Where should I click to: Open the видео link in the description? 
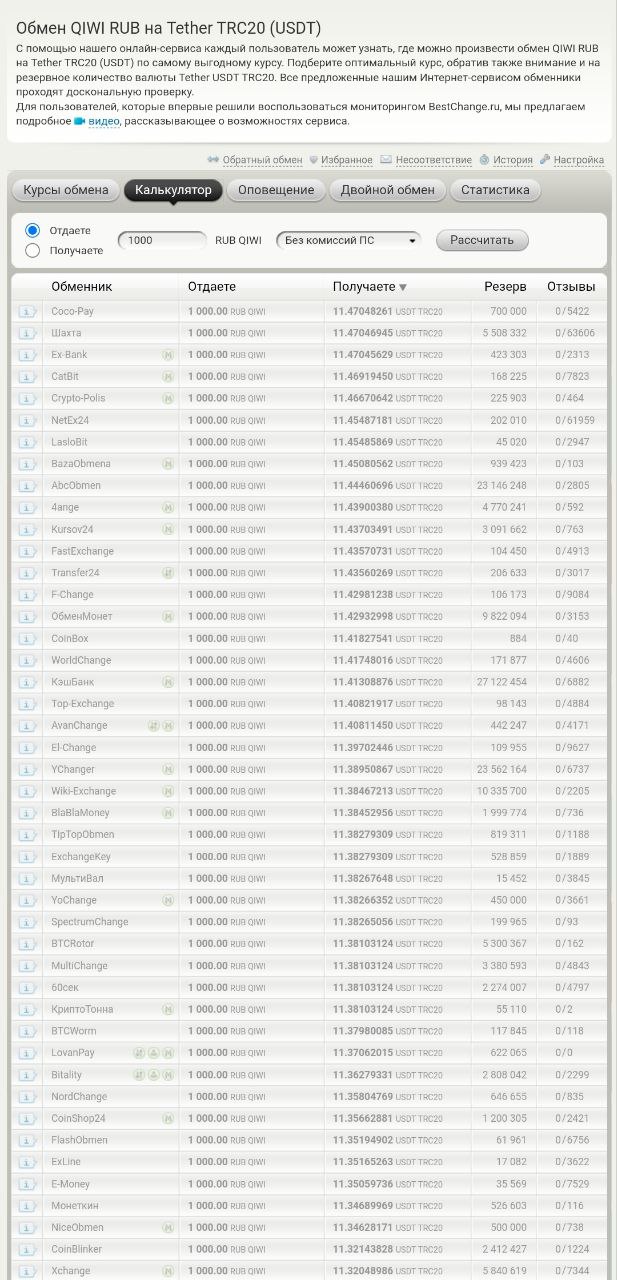coord(104,121)
